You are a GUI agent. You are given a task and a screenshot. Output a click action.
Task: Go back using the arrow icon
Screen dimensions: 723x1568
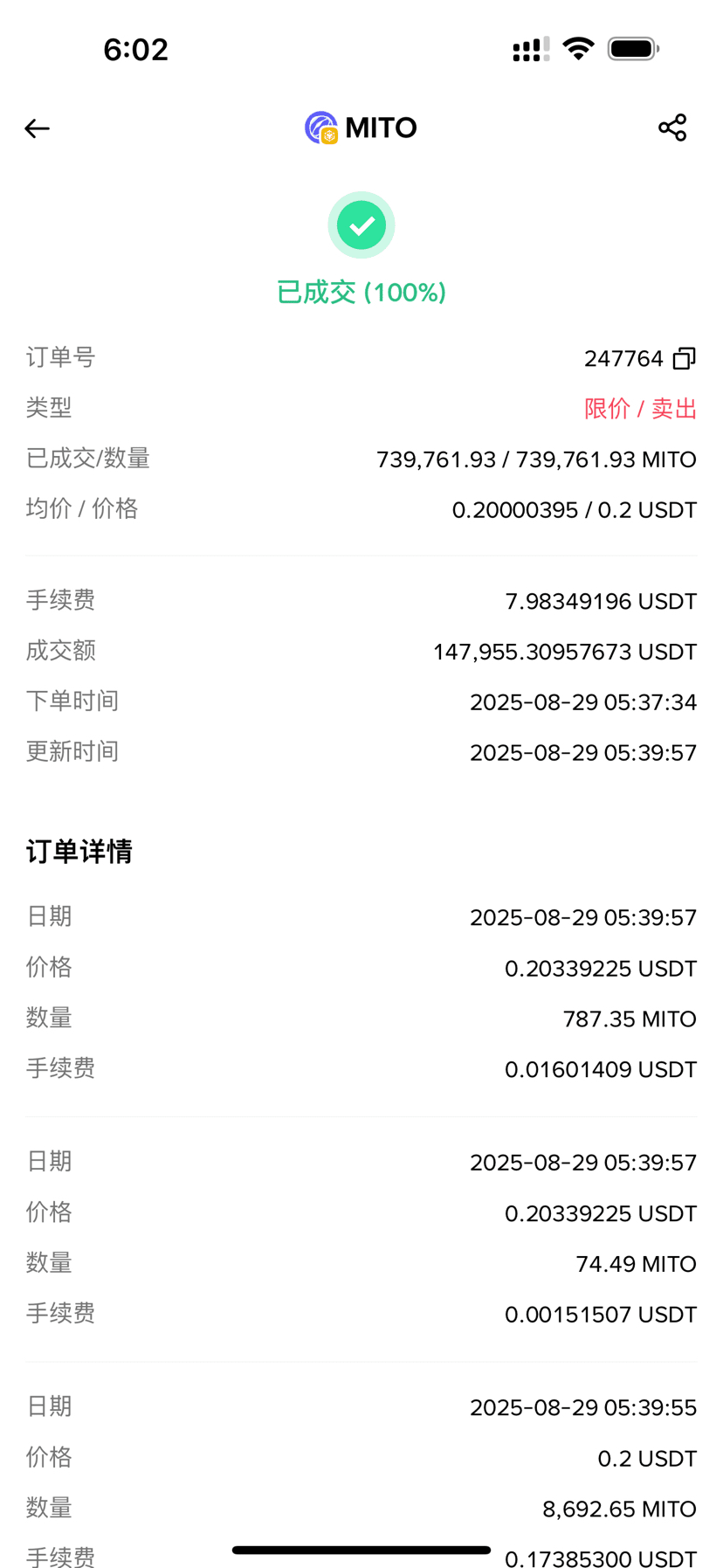pyautogui.click(x=37, y=128)
